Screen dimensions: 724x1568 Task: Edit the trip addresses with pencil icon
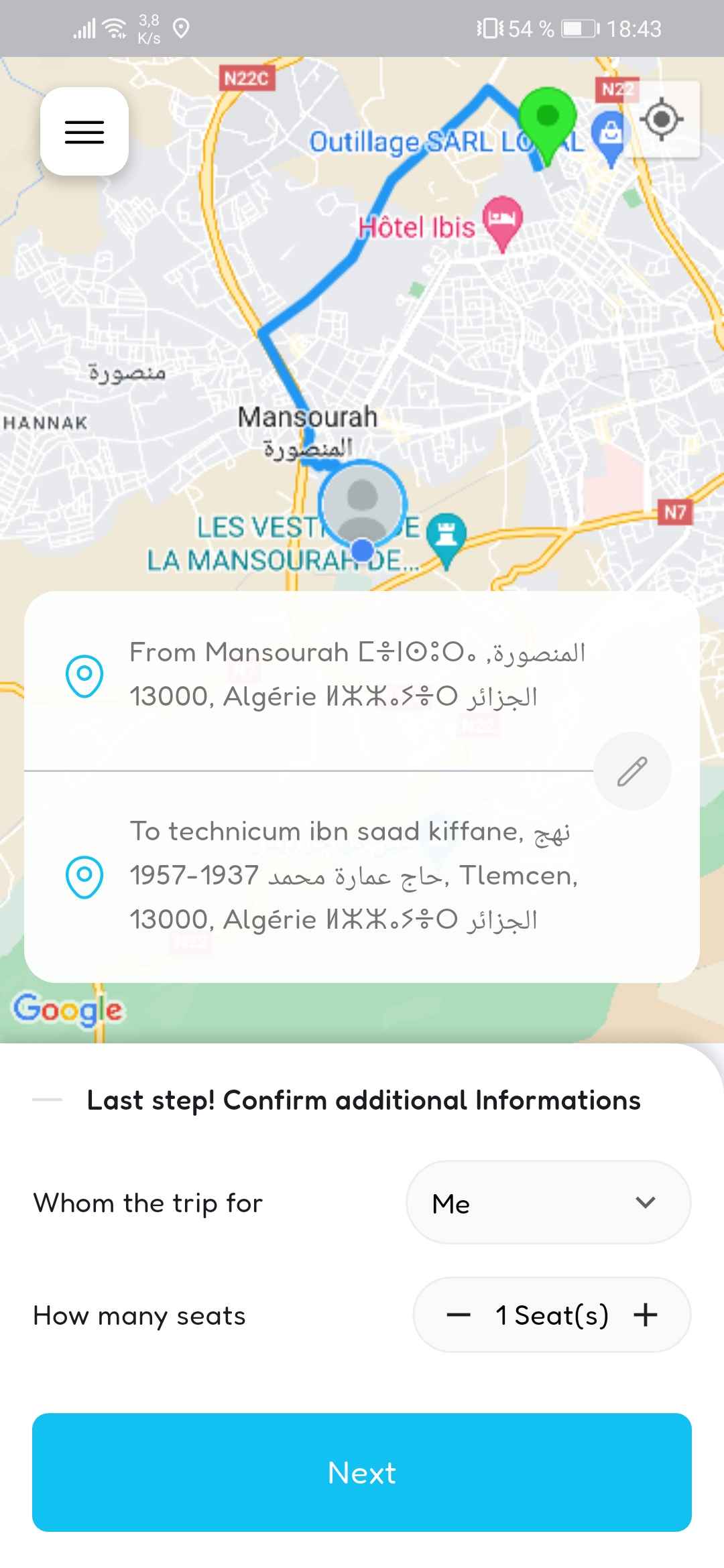(x=631, y=771)
